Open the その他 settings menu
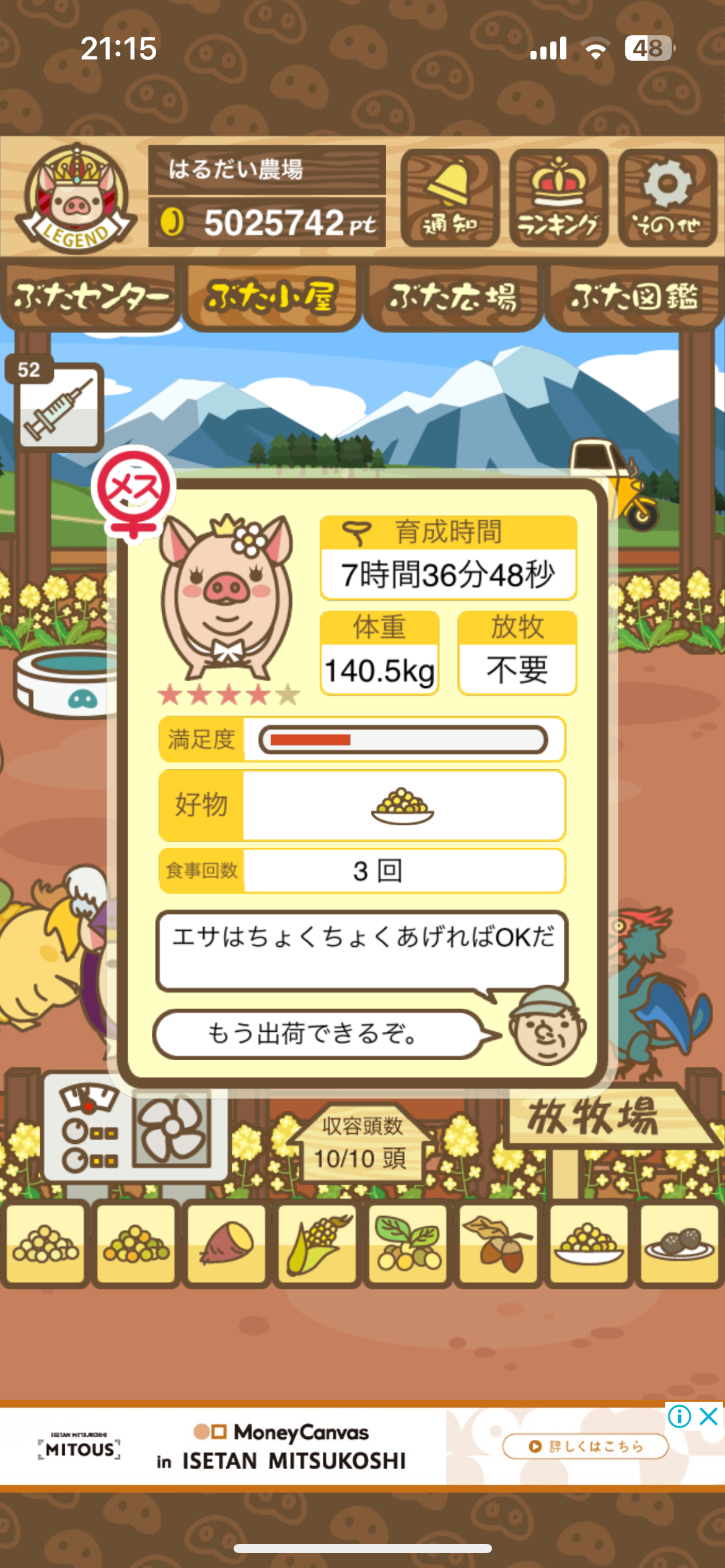 (x=667, y=198)
